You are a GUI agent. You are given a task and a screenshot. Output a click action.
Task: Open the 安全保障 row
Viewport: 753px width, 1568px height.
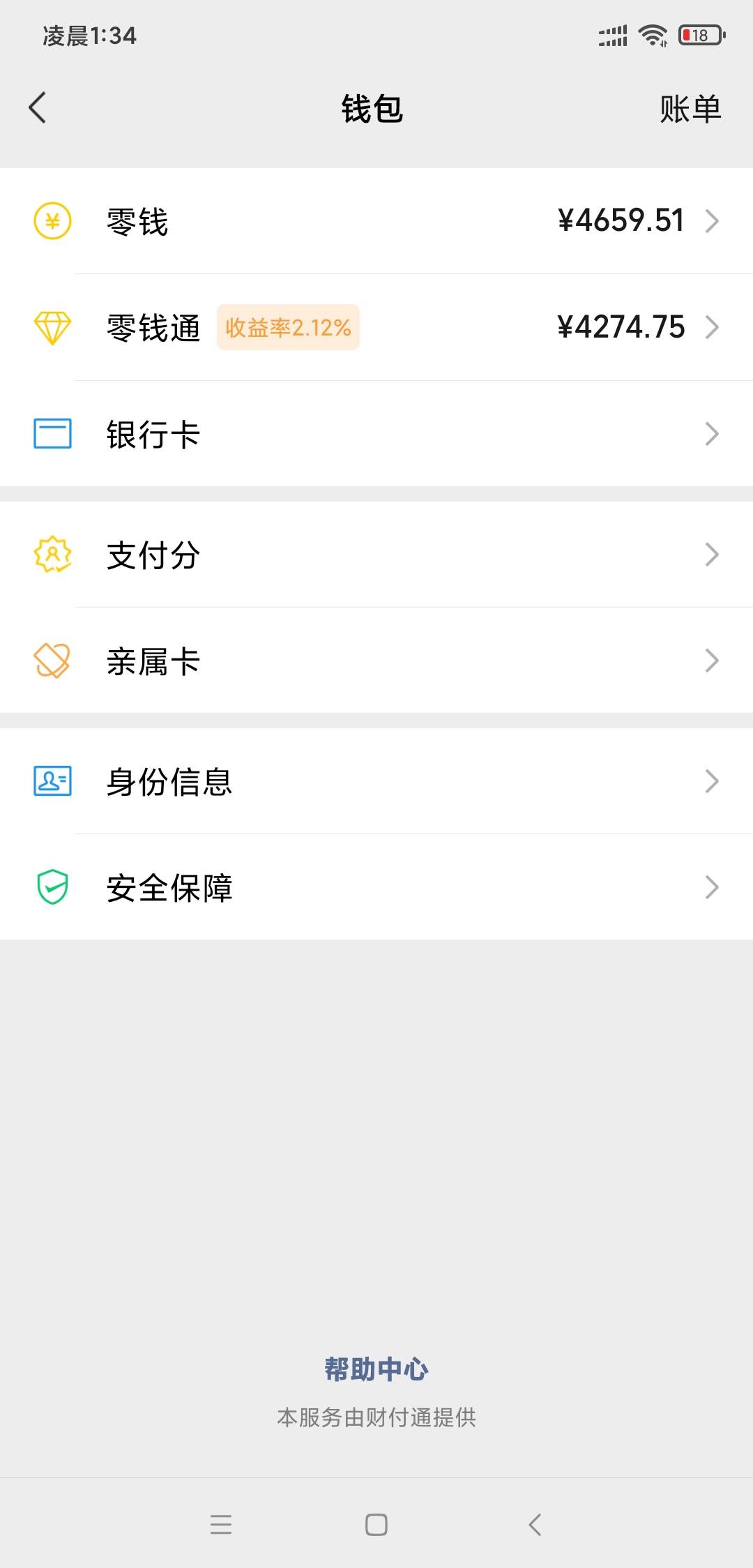tap(376, 887)
